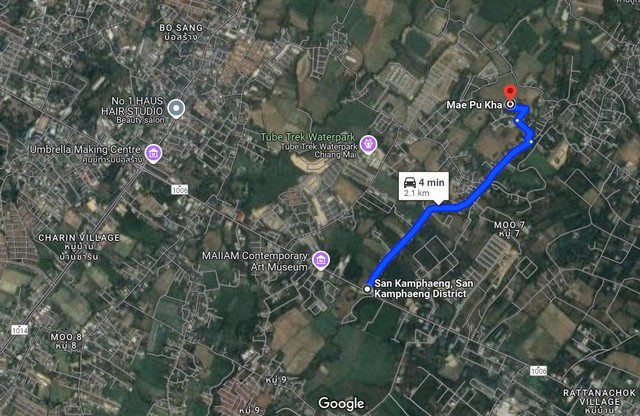Tap the No 1 HAUS Hair Studio marker

176,109
